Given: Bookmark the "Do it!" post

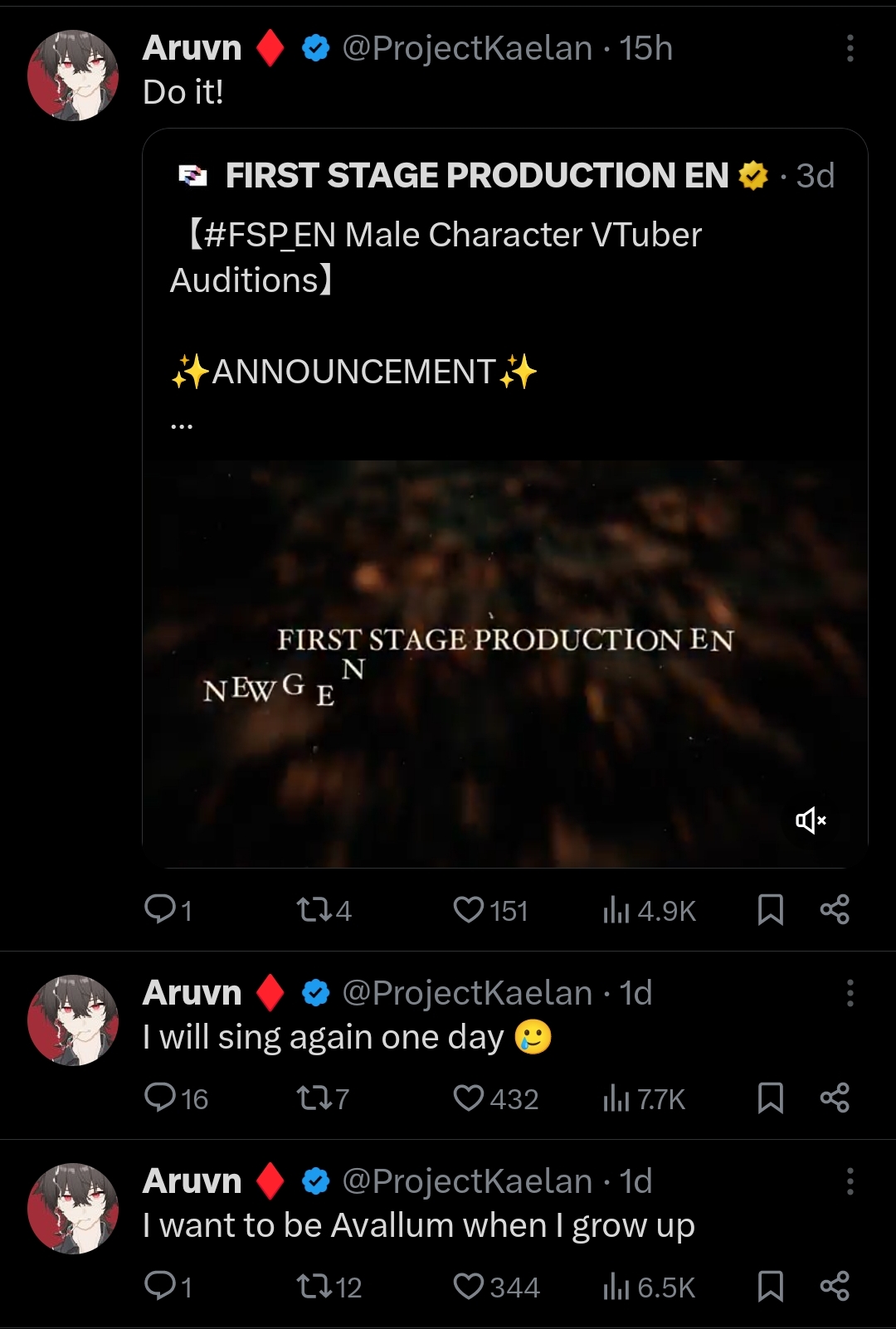Looking at the screenshot, I should pos(771,910).
